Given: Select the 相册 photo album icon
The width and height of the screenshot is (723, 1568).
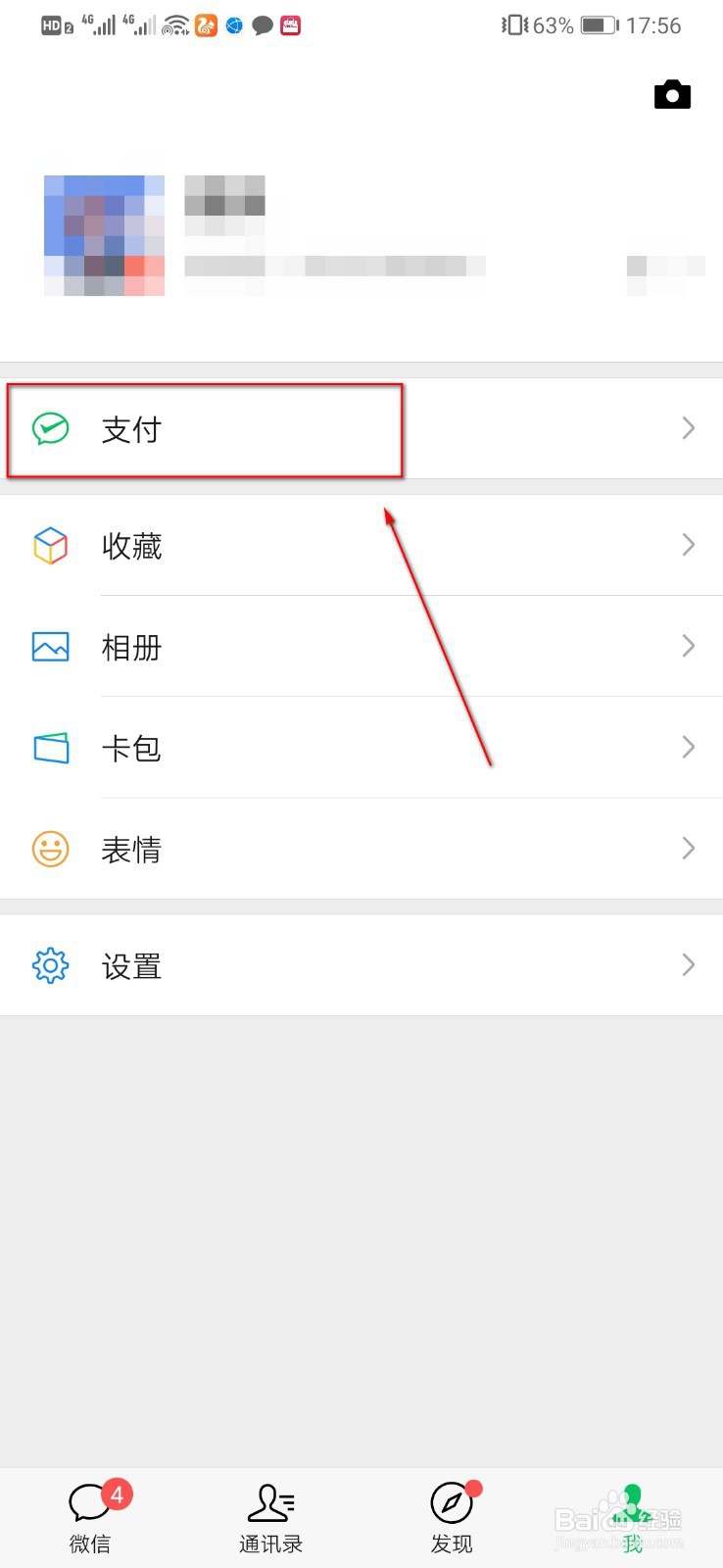Looking at the screenshot, I should click(x=50, y=647).
